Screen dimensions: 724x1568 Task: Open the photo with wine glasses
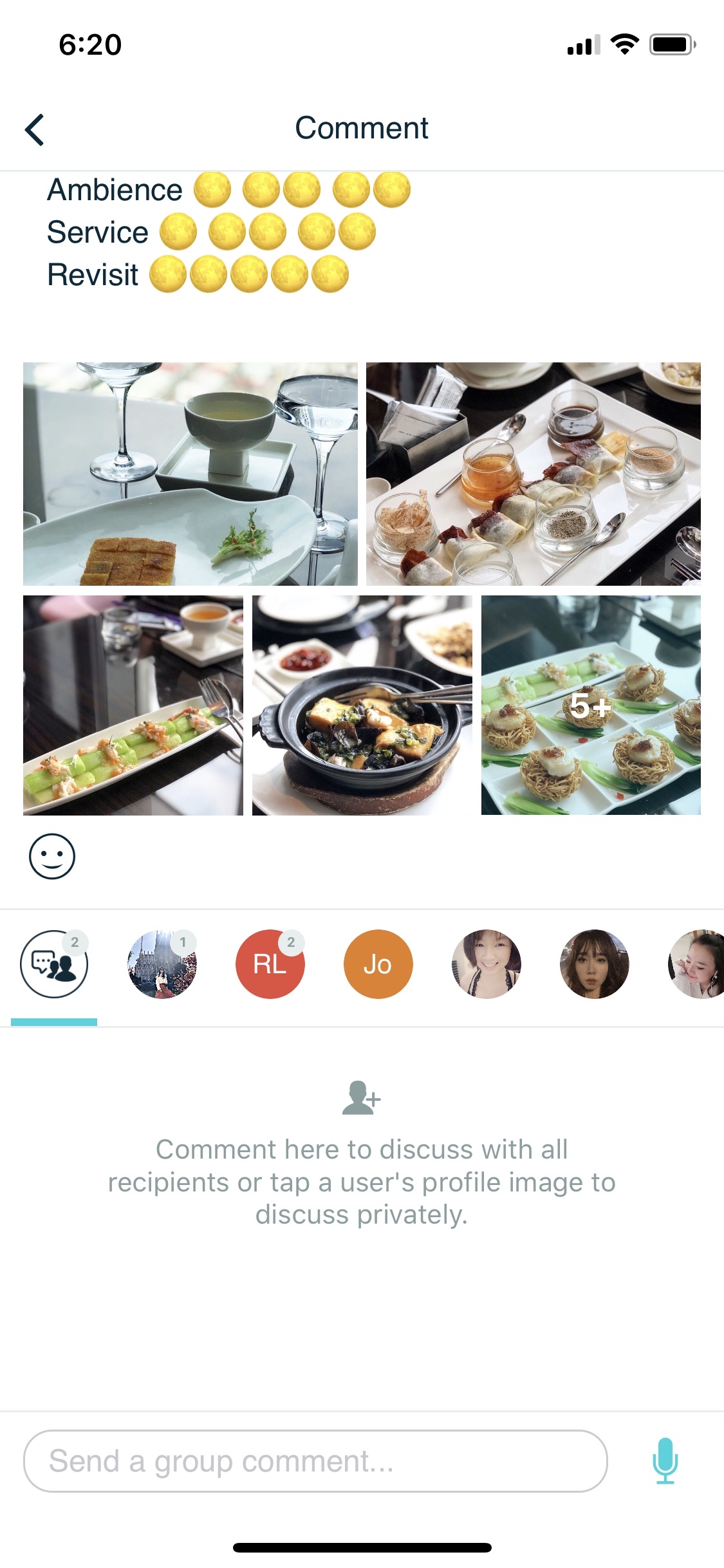pyautogui.click(x=190, y=474)
